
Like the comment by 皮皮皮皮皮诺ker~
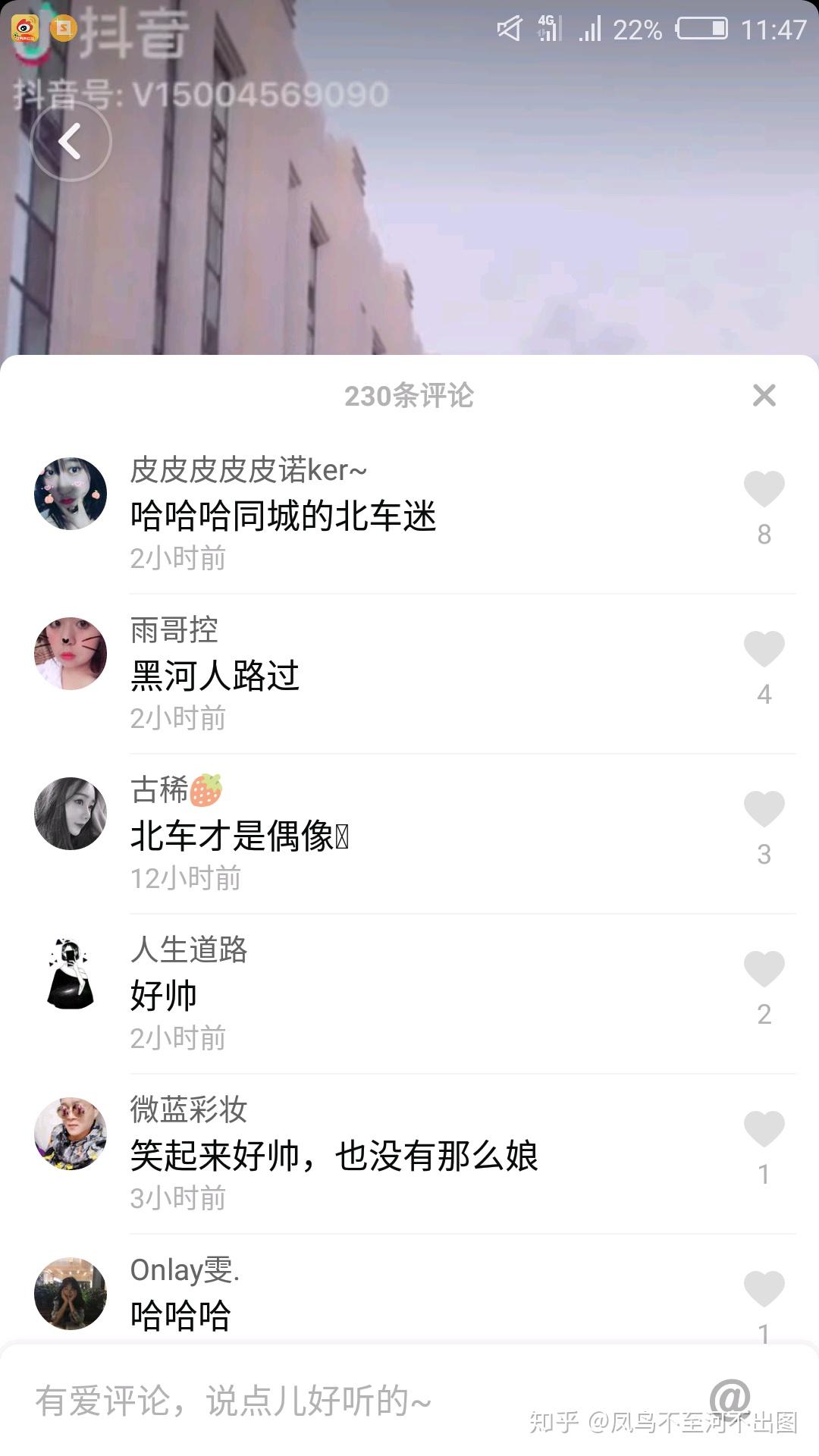(764, 489)
